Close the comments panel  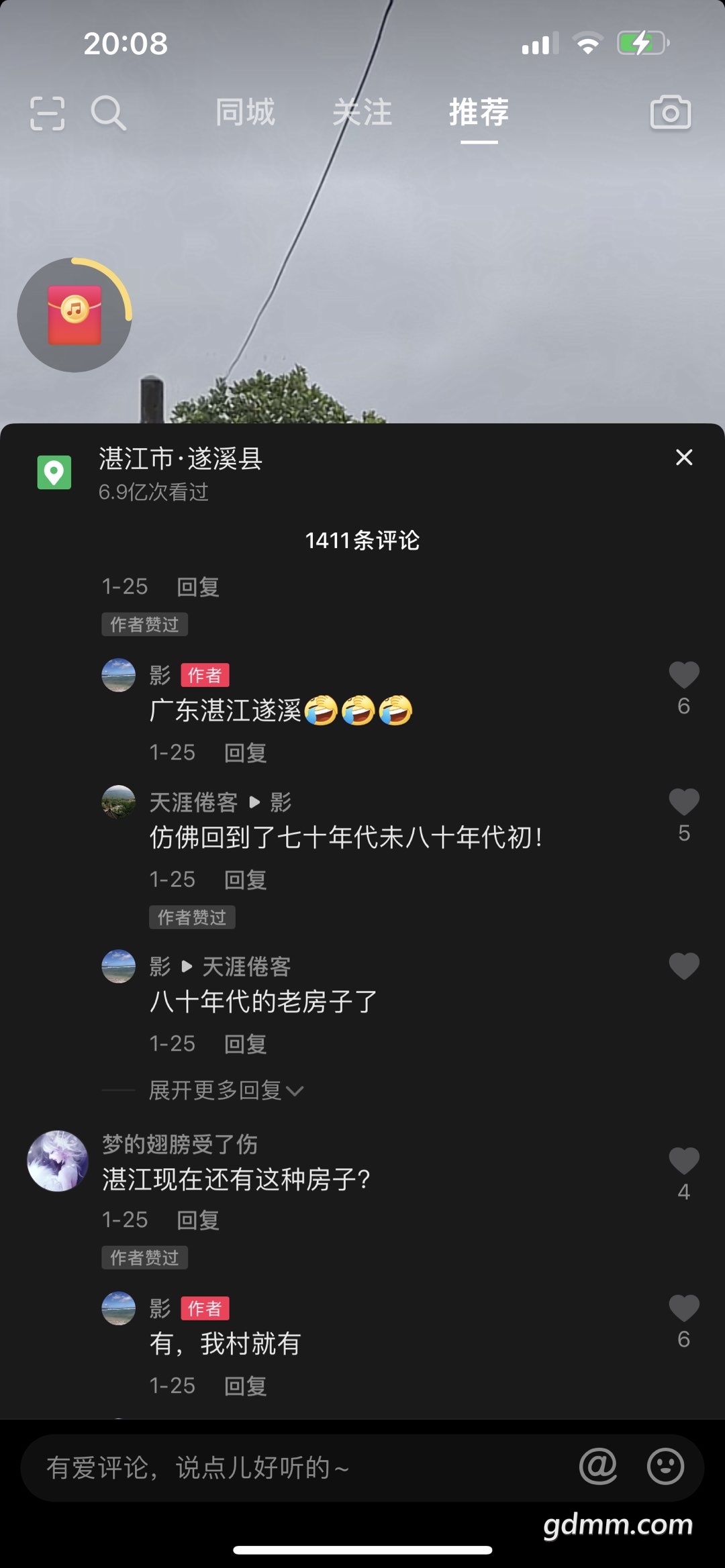tap(683, 458)
